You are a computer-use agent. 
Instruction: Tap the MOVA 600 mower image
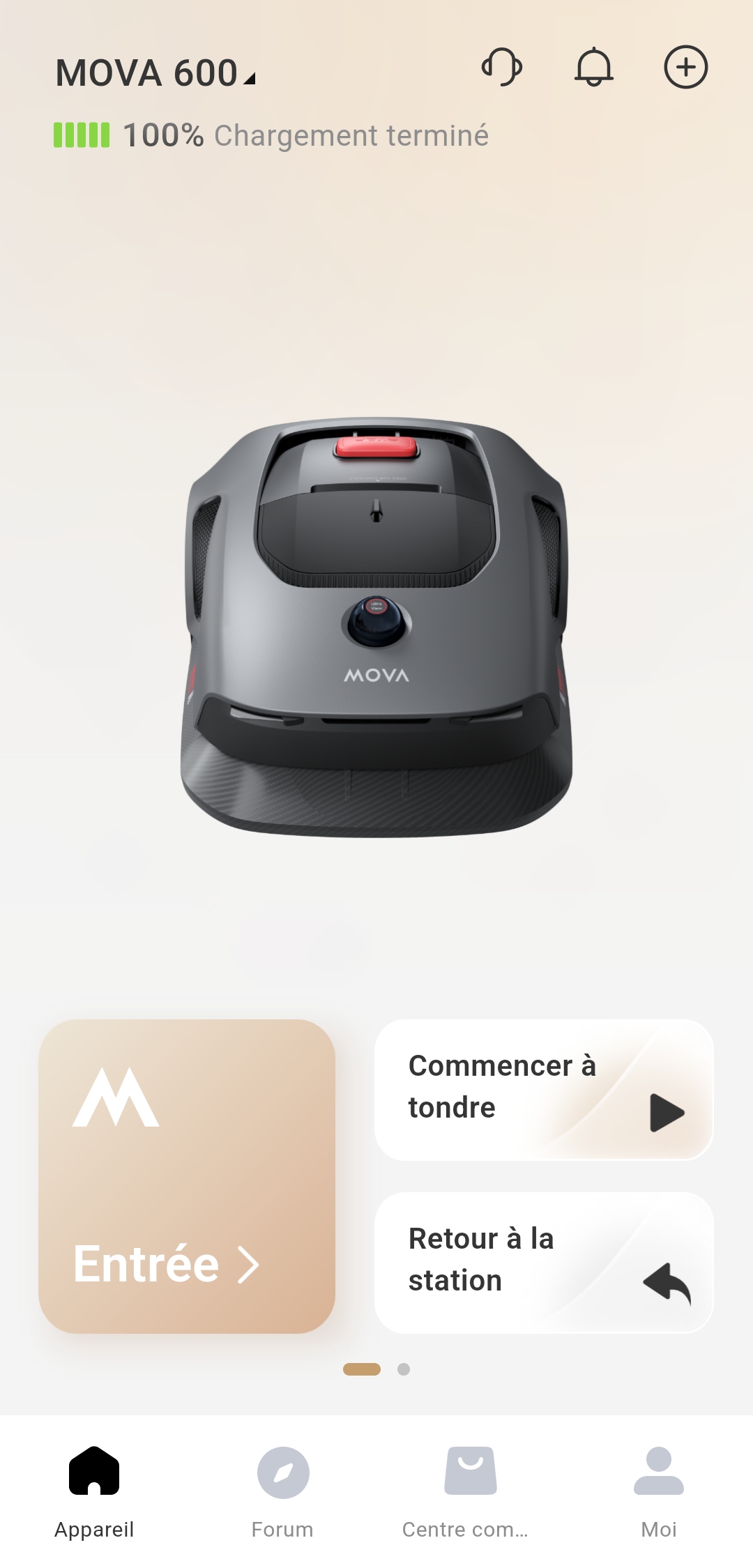pyautogui.click(x=376, y=627)
